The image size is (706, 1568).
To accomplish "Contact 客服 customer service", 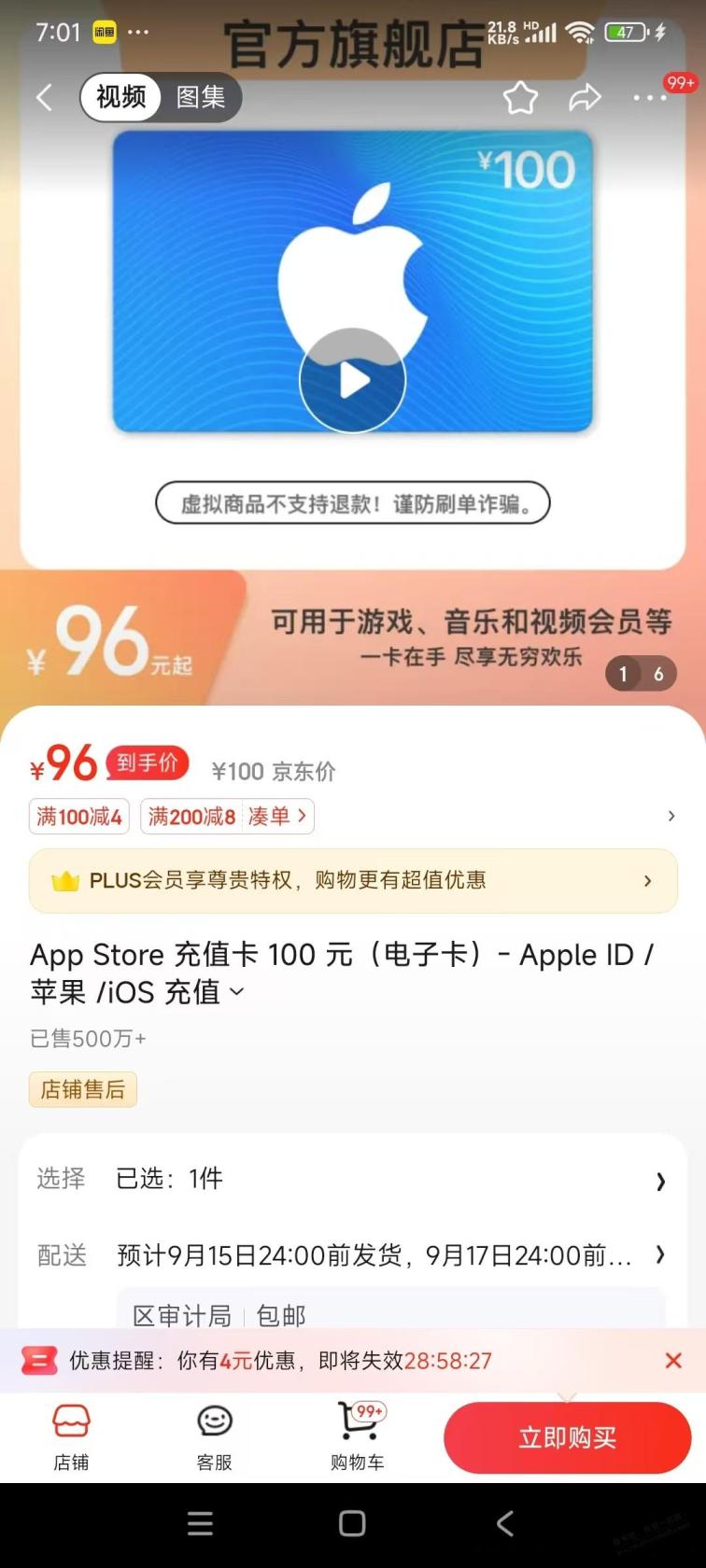I will pyautogui.click(x=214, y=1437).
